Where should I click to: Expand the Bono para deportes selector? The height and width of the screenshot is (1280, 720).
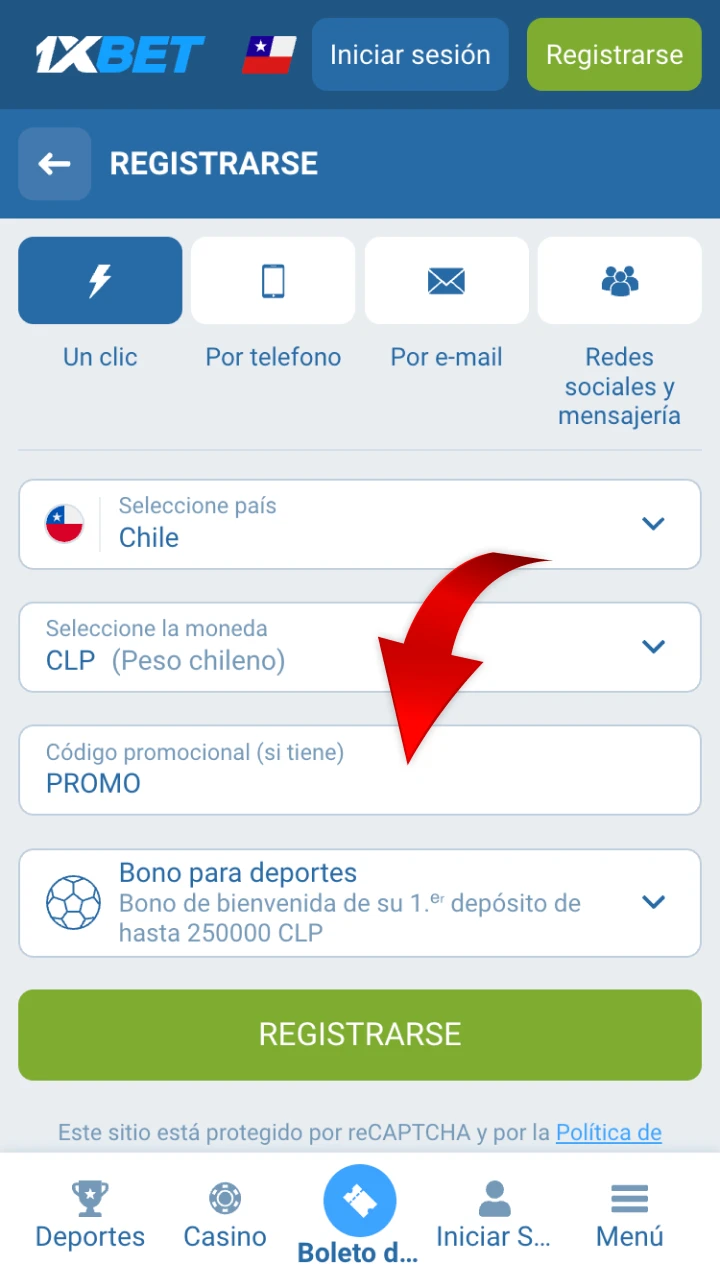pos(359,903)
